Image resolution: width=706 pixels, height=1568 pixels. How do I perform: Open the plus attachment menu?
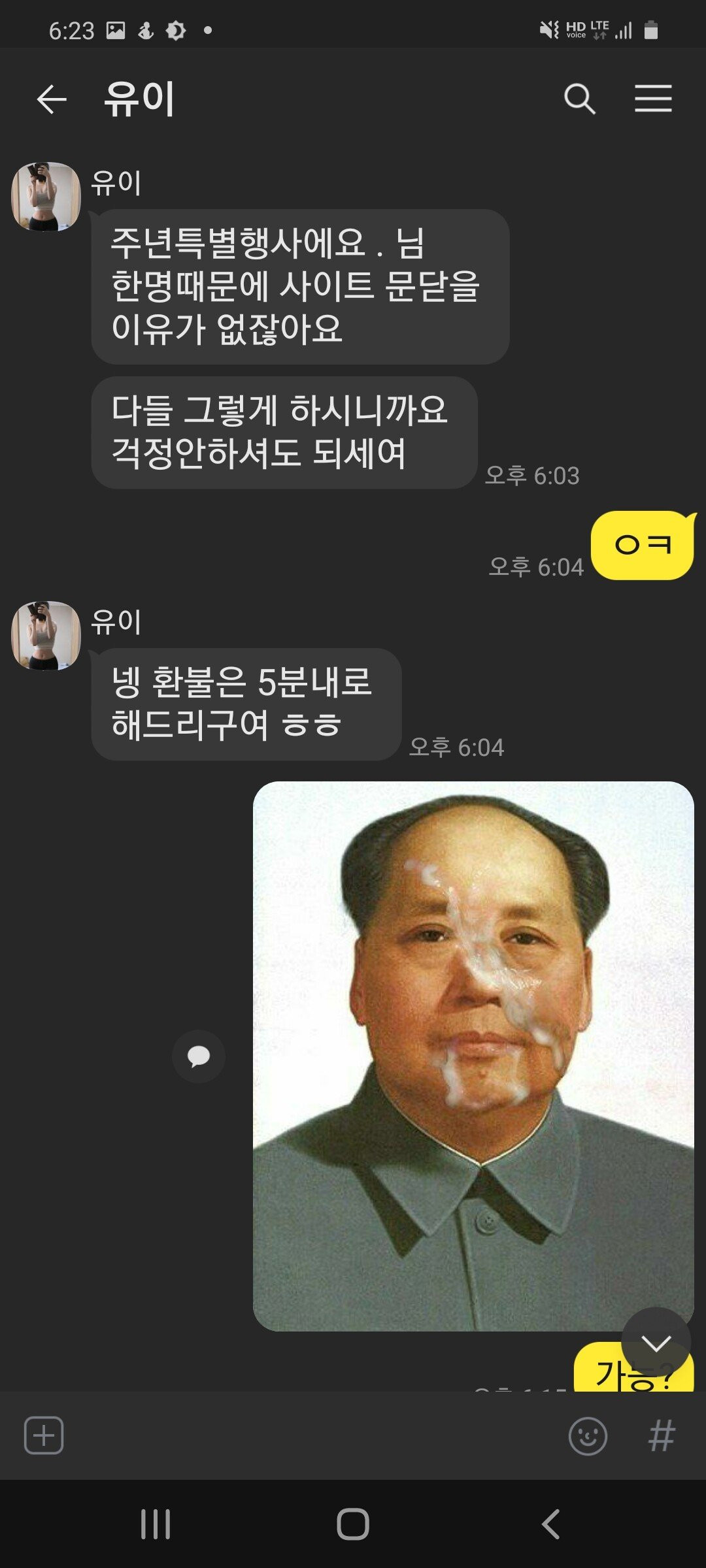[44, 1435]
